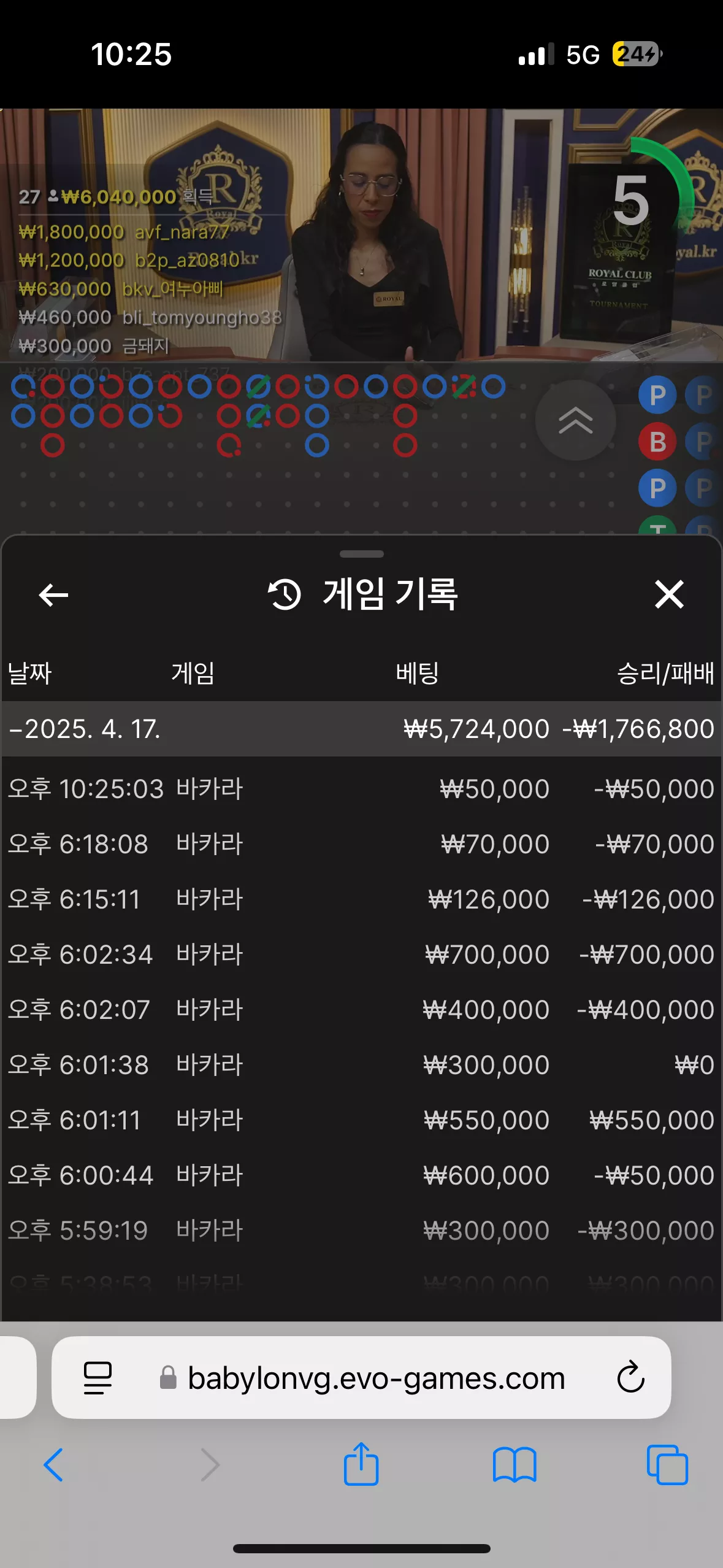Viewport: 723px width, 1568px height.
Task: Open the 오후 5:59:19 바카라 record
Action: 361,1230
